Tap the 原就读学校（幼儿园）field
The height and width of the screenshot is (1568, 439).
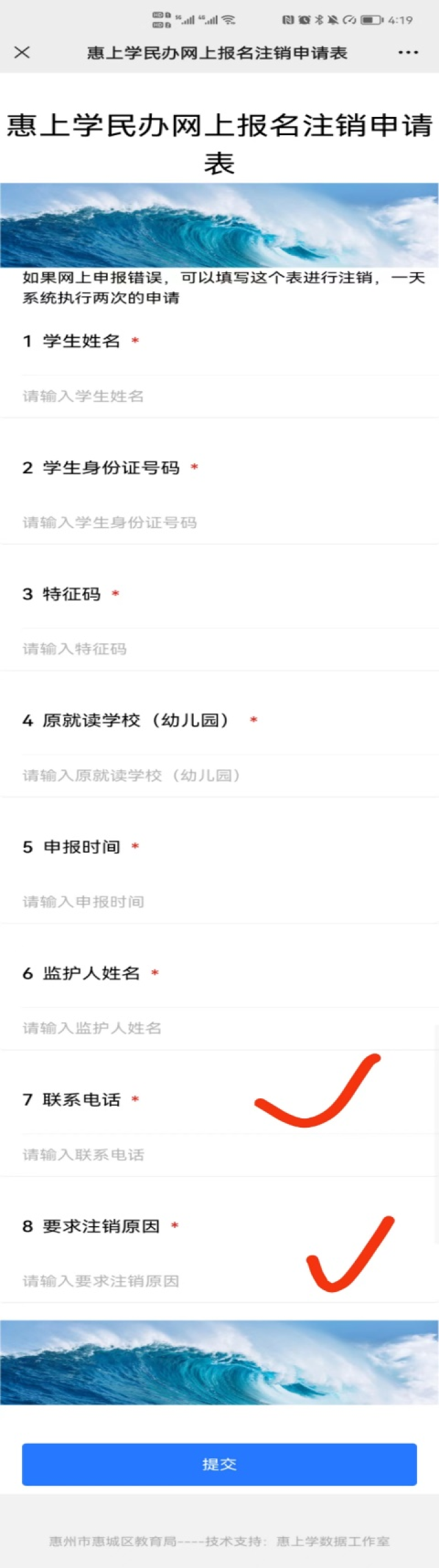click(220, 775)
